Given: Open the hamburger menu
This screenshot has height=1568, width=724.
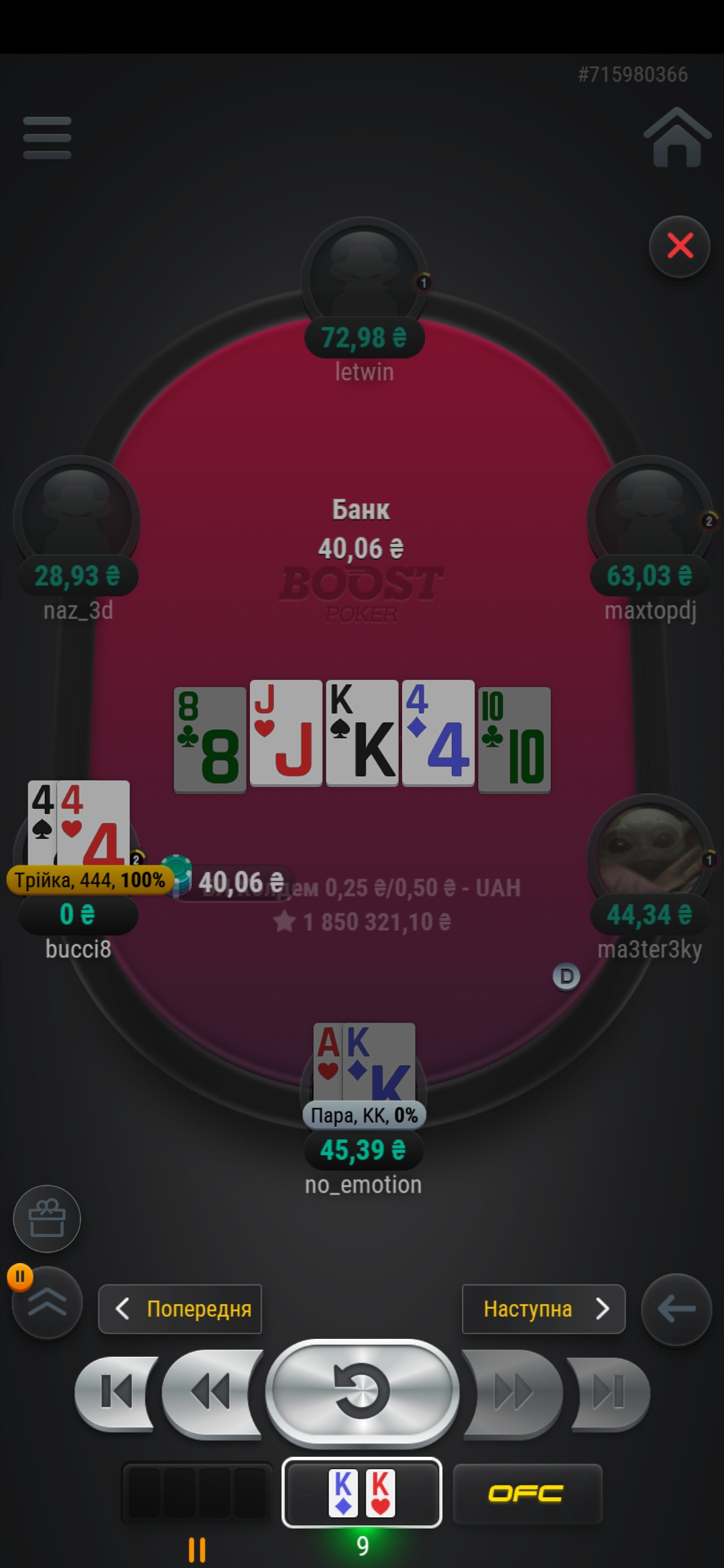Looking at the screenshot, I should coord(47,137).
